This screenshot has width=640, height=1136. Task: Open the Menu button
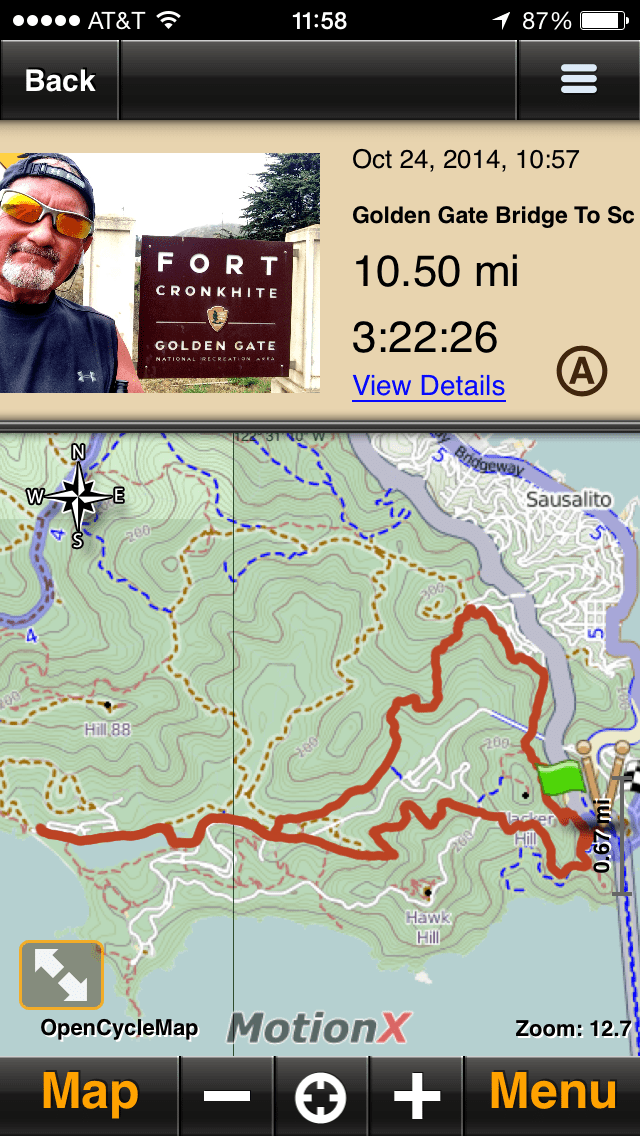tap(552, 1094)
